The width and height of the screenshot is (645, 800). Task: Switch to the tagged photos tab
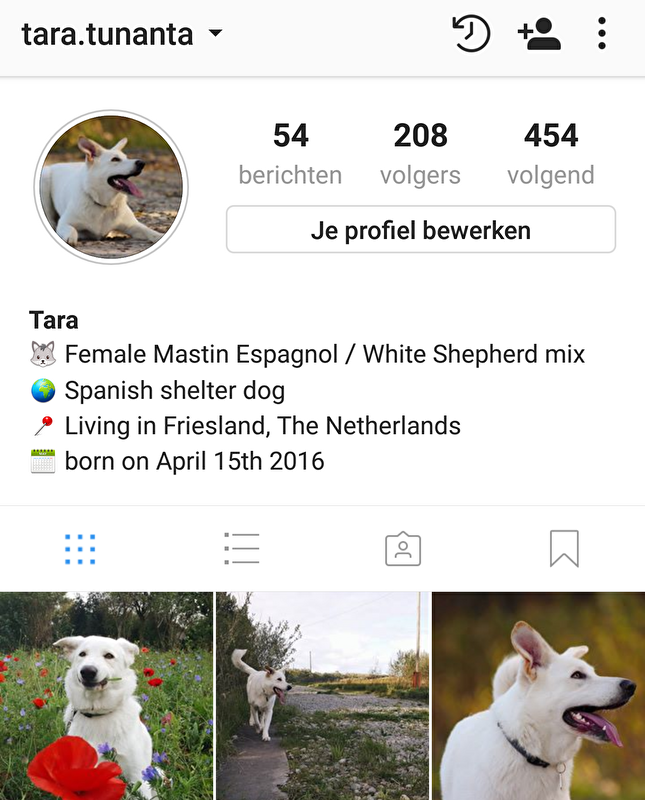[x=403, y=549]
